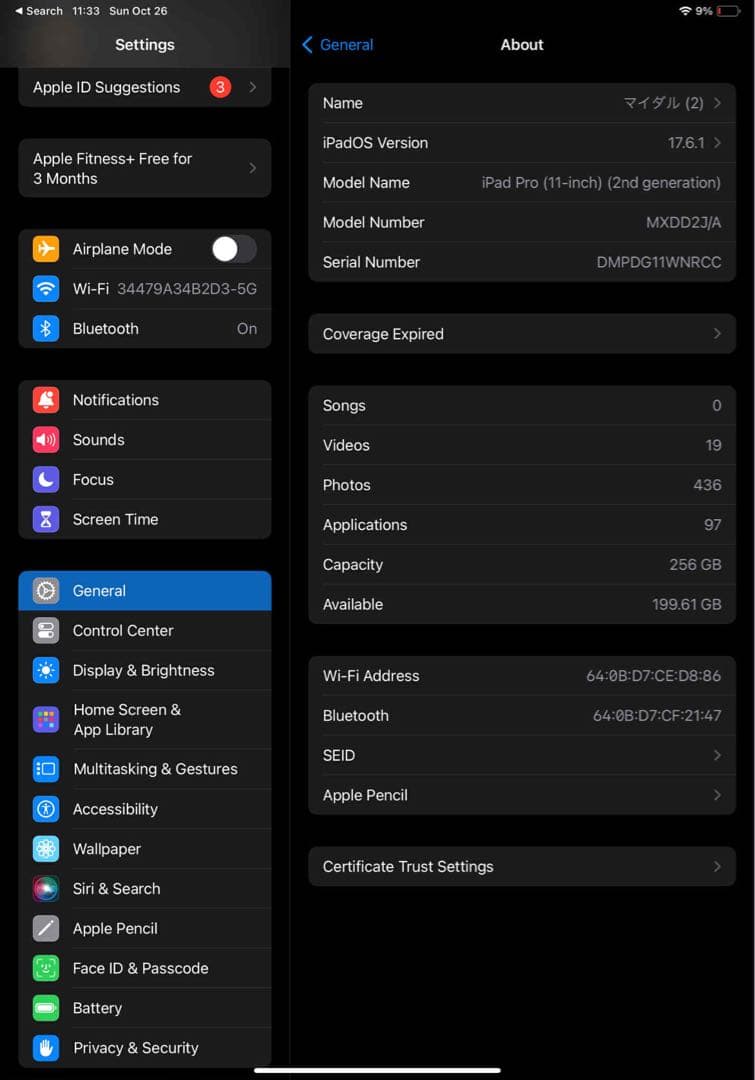Toggle Airplane Mode switch
Screen dimensions: 755x1080
(234, 249)
